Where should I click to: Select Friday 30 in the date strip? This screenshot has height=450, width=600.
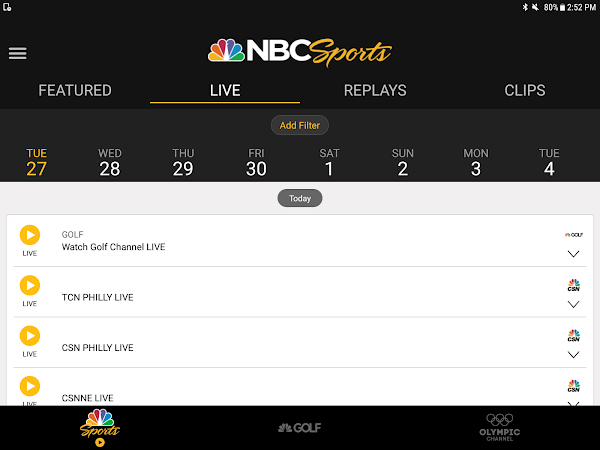(256, 163)
